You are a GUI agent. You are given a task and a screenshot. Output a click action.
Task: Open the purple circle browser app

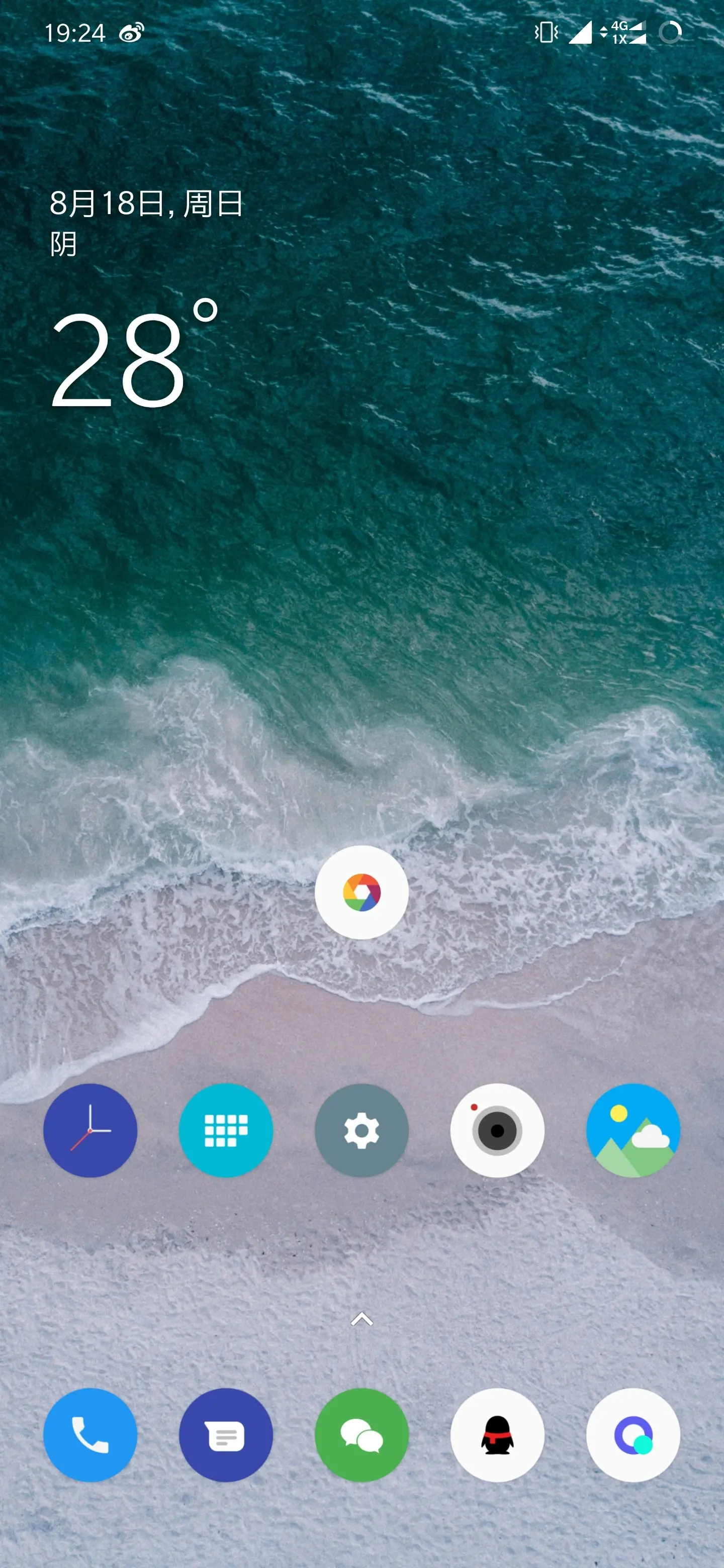632,1435
